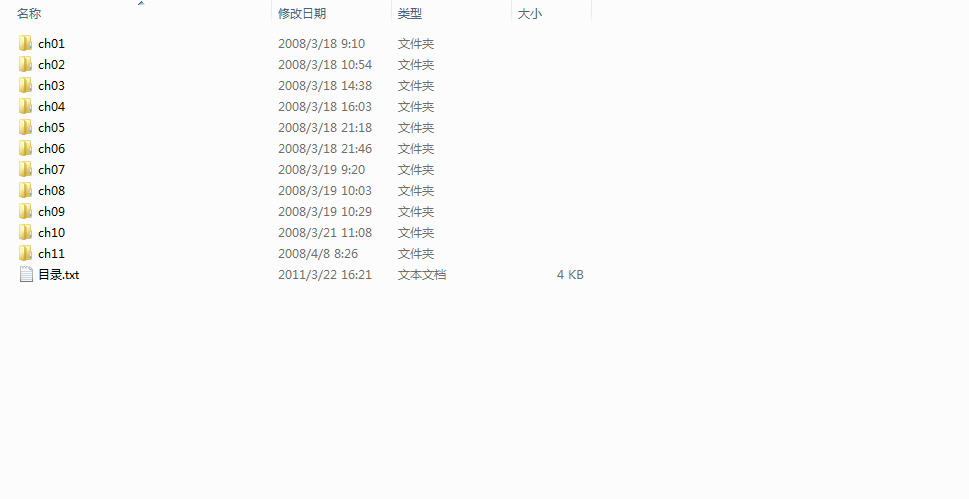Select the ch09 folder
Image resolution: width=969 pixels, height=499 pixels.
(x=51, y=212)
